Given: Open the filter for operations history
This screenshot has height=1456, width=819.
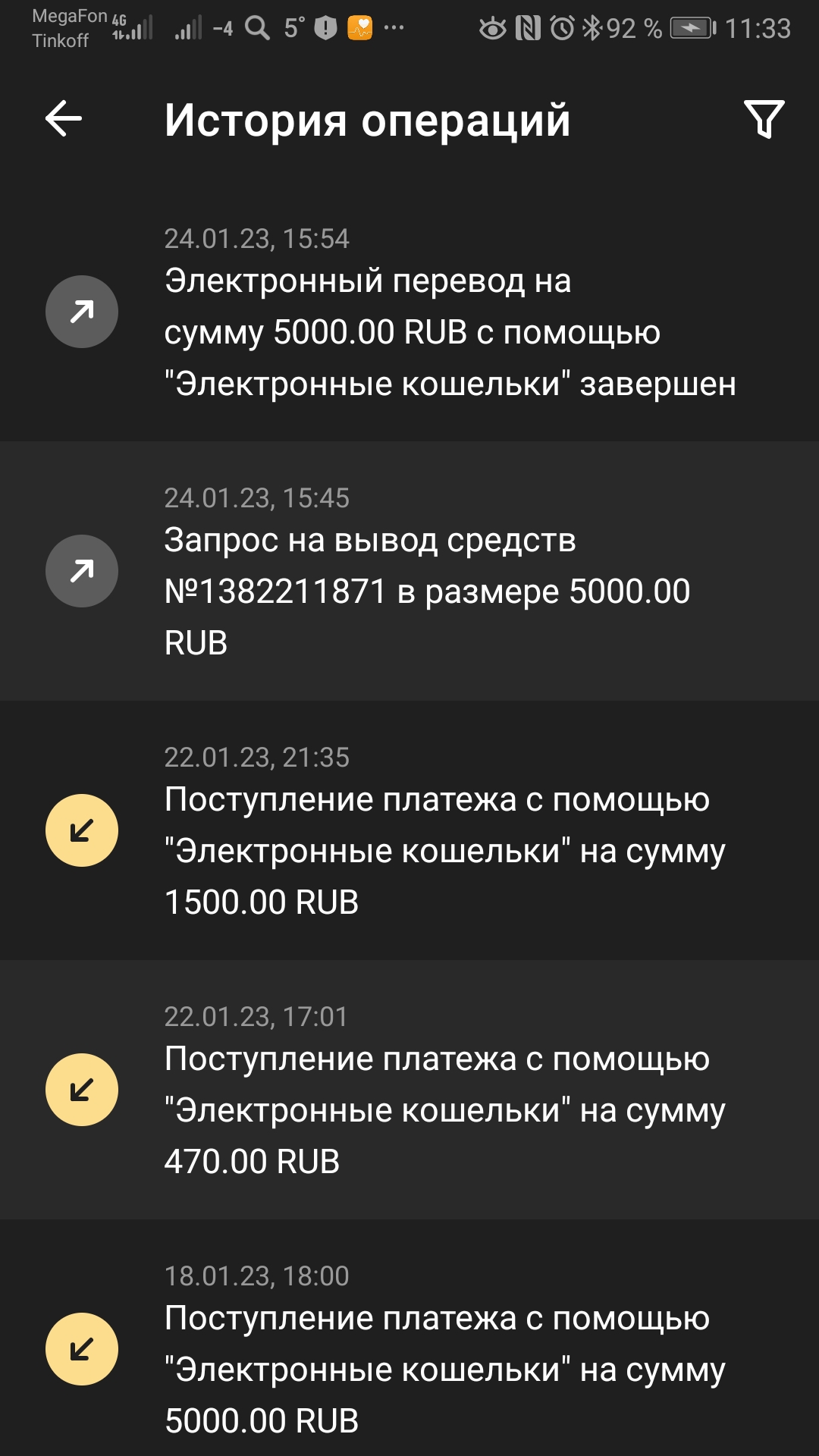Looking at the screenshot, I should point(764,119).
